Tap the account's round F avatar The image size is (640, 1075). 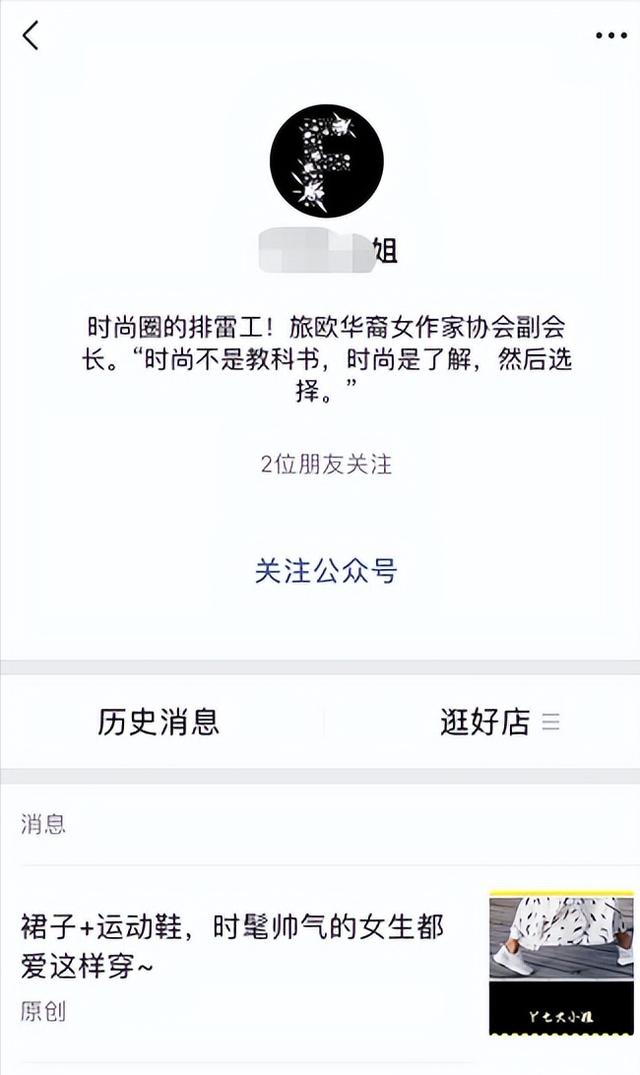tap(326, 161)
